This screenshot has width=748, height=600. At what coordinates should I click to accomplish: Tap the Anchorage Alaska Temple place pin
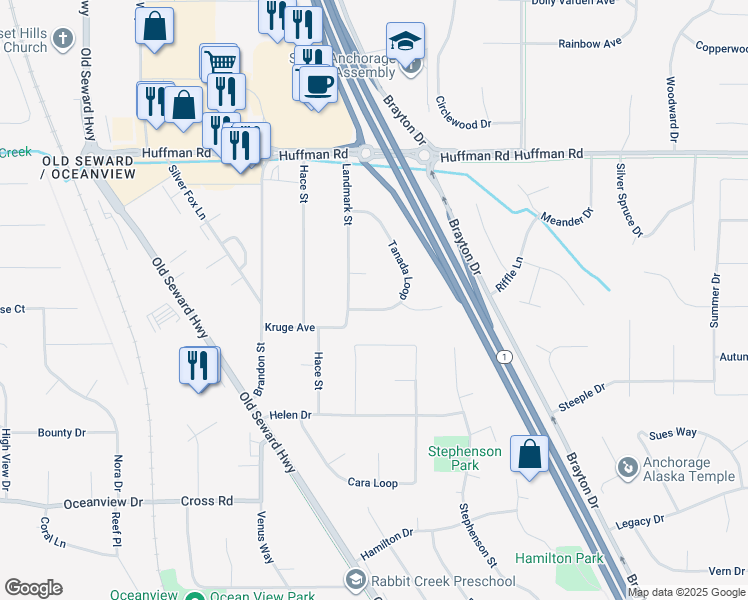[627, 469]
